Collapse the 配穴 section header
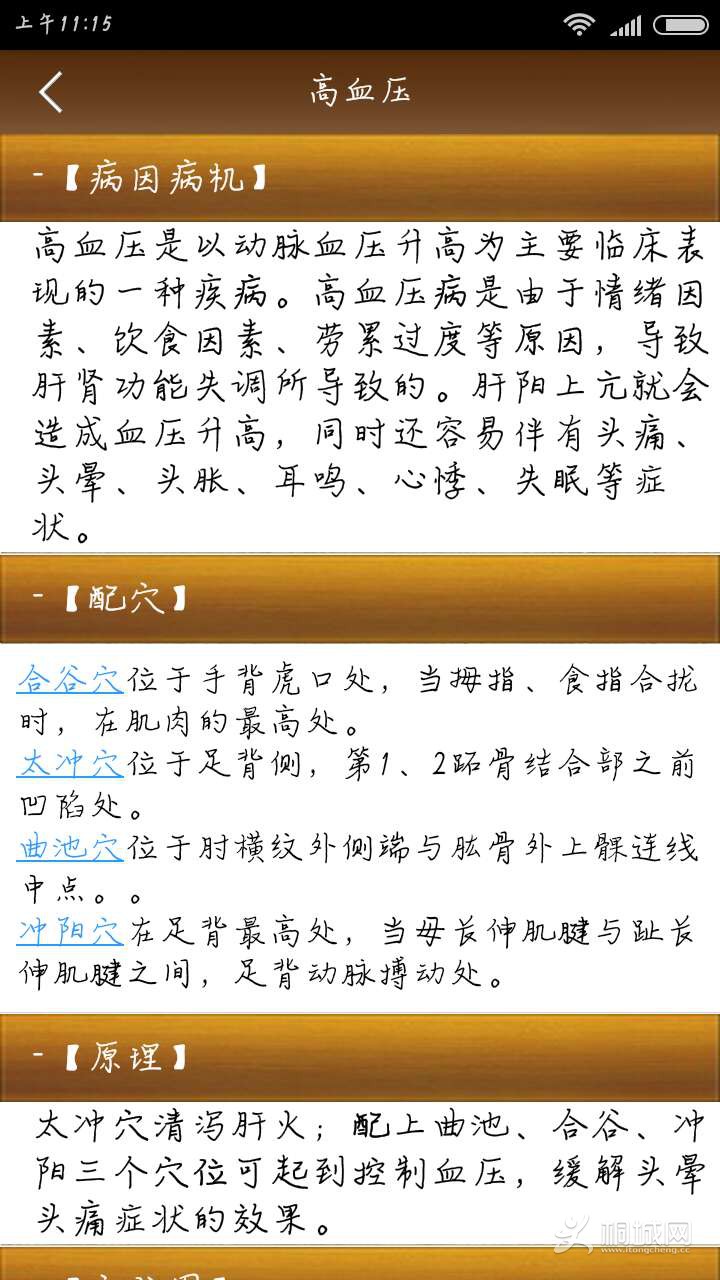 (x=360, y=598)
